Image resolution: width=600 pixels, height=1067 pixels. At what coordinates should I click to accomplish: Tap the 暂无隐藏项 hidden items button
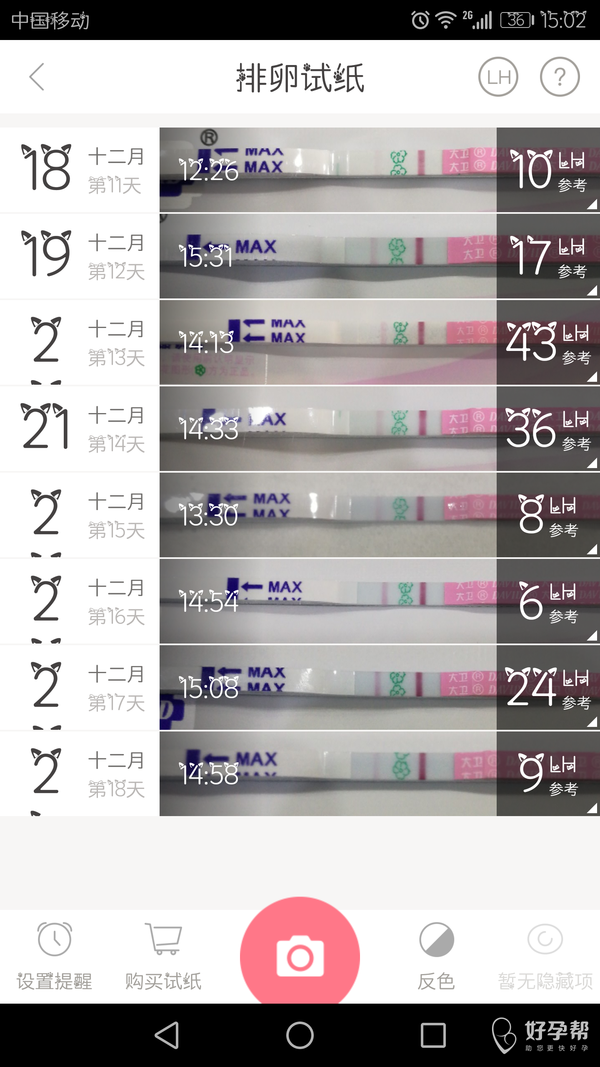pyautogui.click(x=545, y=956)
